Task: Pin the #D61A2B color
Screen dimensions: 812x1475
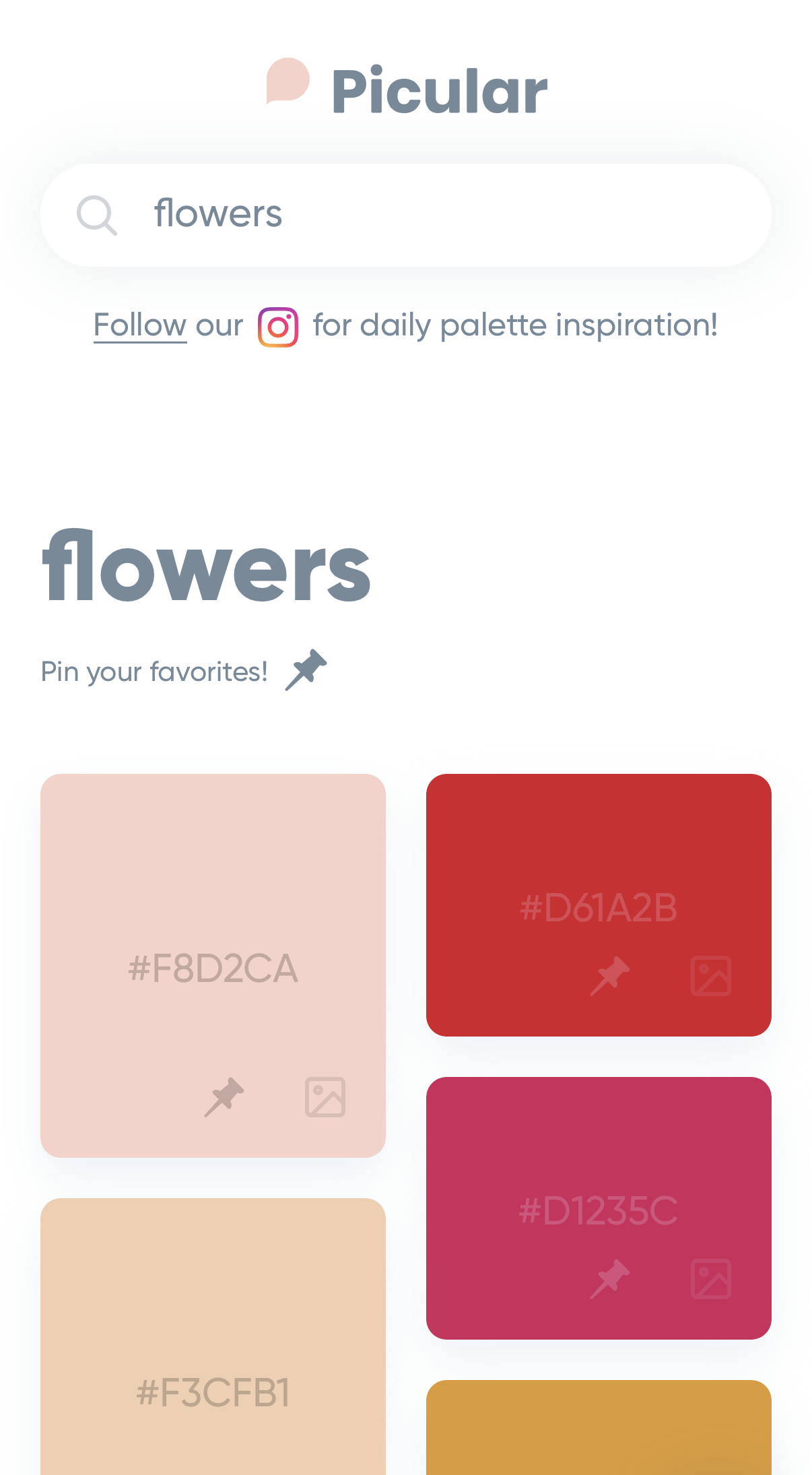Action: pos(610,976)
